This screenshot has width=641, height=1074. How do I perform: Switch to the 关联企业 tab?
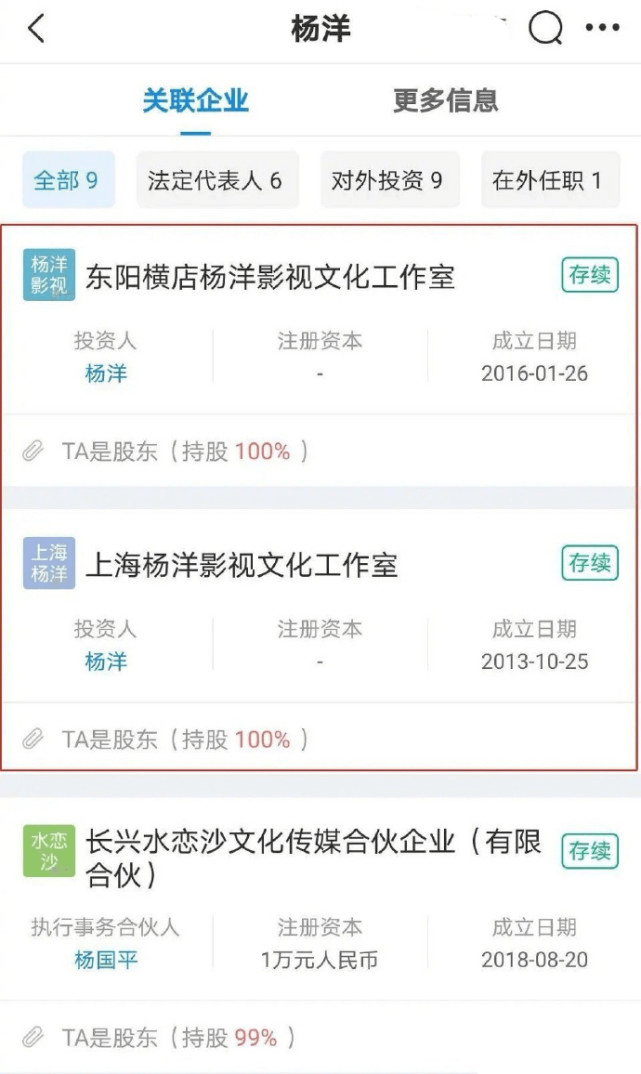click(195, 101)
